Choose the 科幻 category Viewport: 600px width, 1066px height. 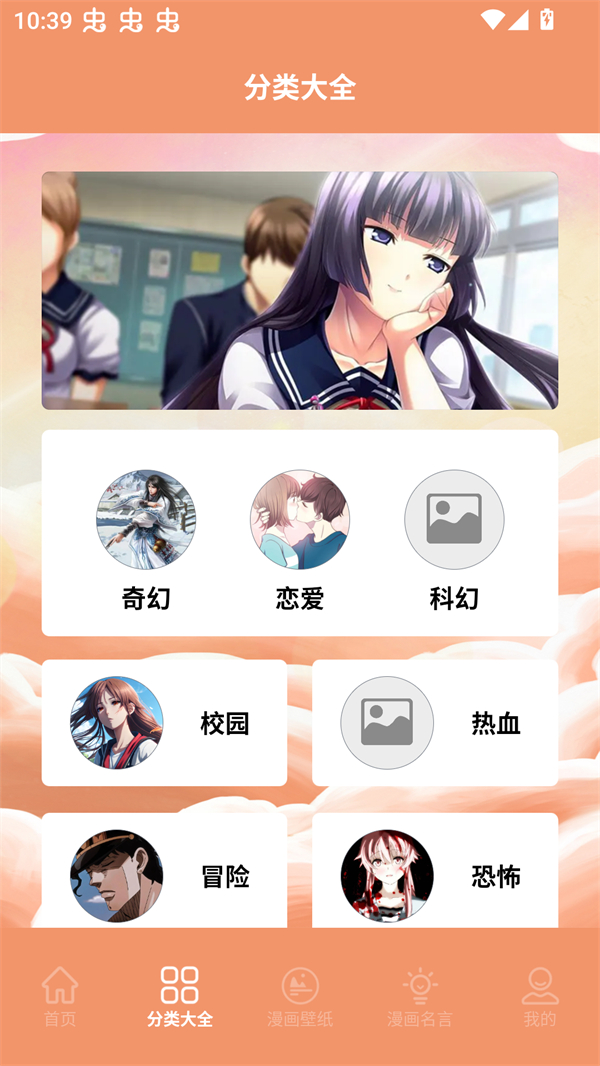[454, 540]
